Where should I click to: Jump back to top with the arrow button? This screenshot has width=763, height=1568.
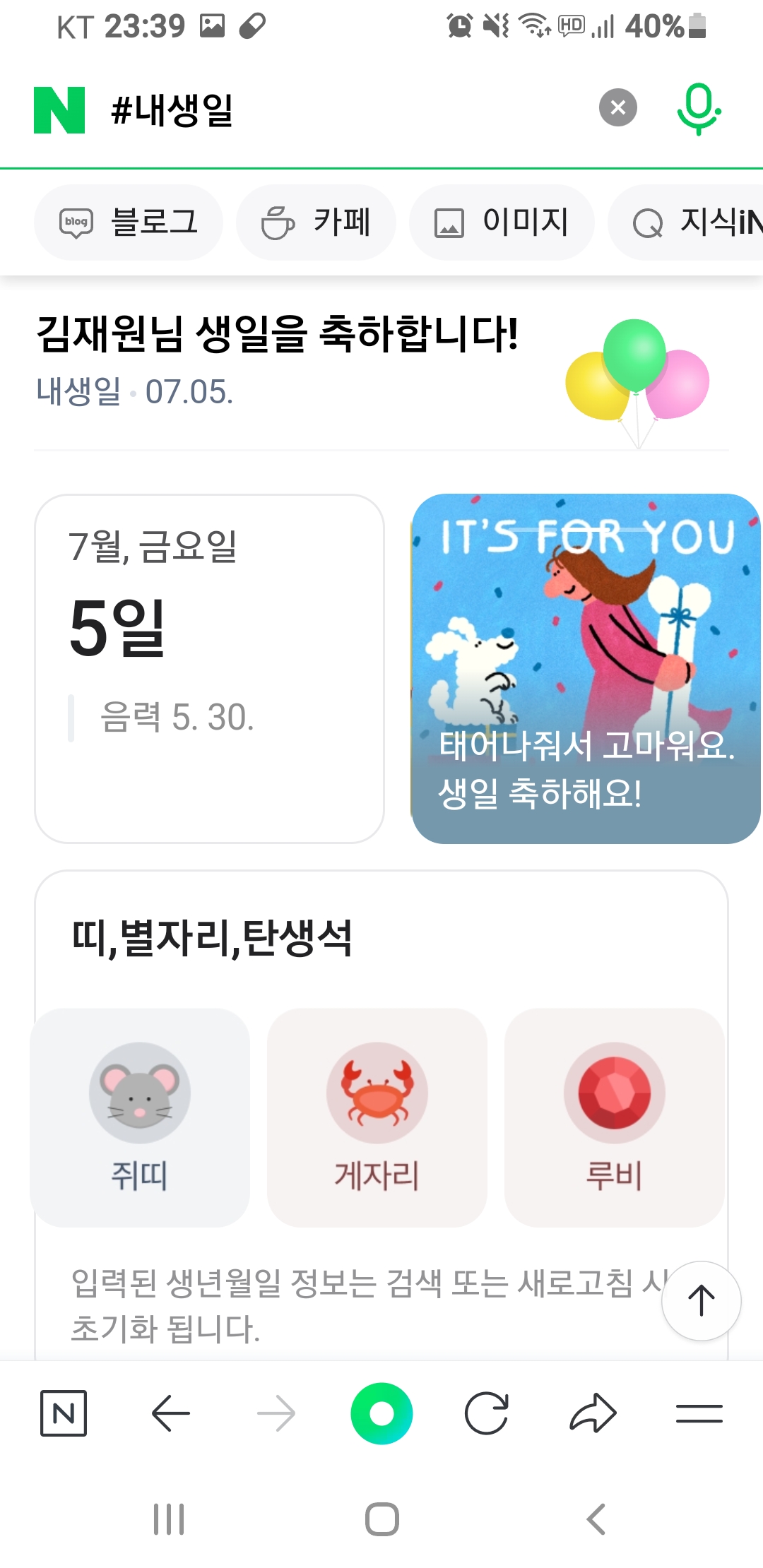pyautogui.click(x=701, y=1300)
